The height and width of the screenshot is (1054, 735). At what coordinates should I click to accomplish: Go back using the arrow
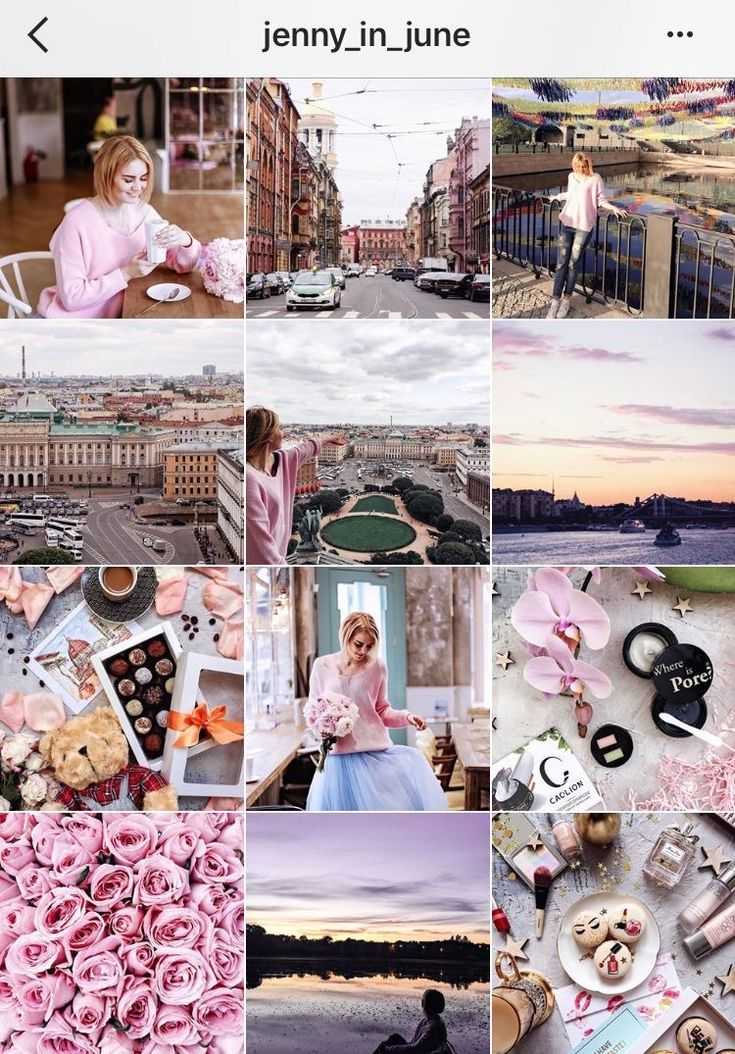(x=38, y=35)
